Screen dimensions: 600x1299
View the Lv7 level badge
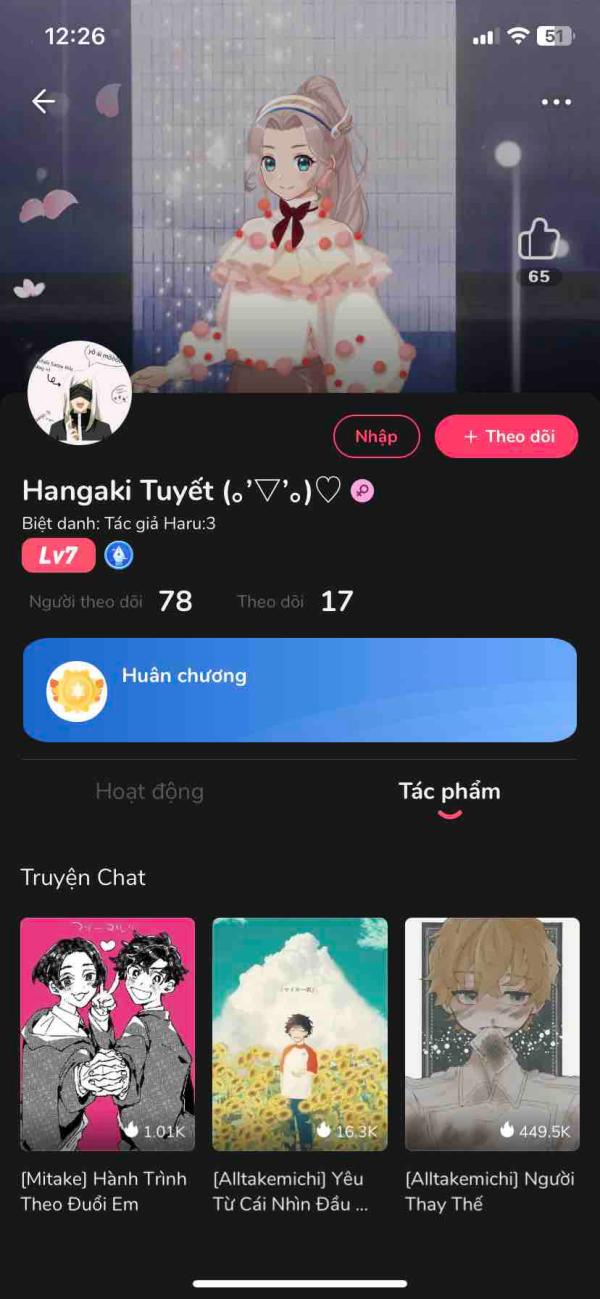[59, 555]
